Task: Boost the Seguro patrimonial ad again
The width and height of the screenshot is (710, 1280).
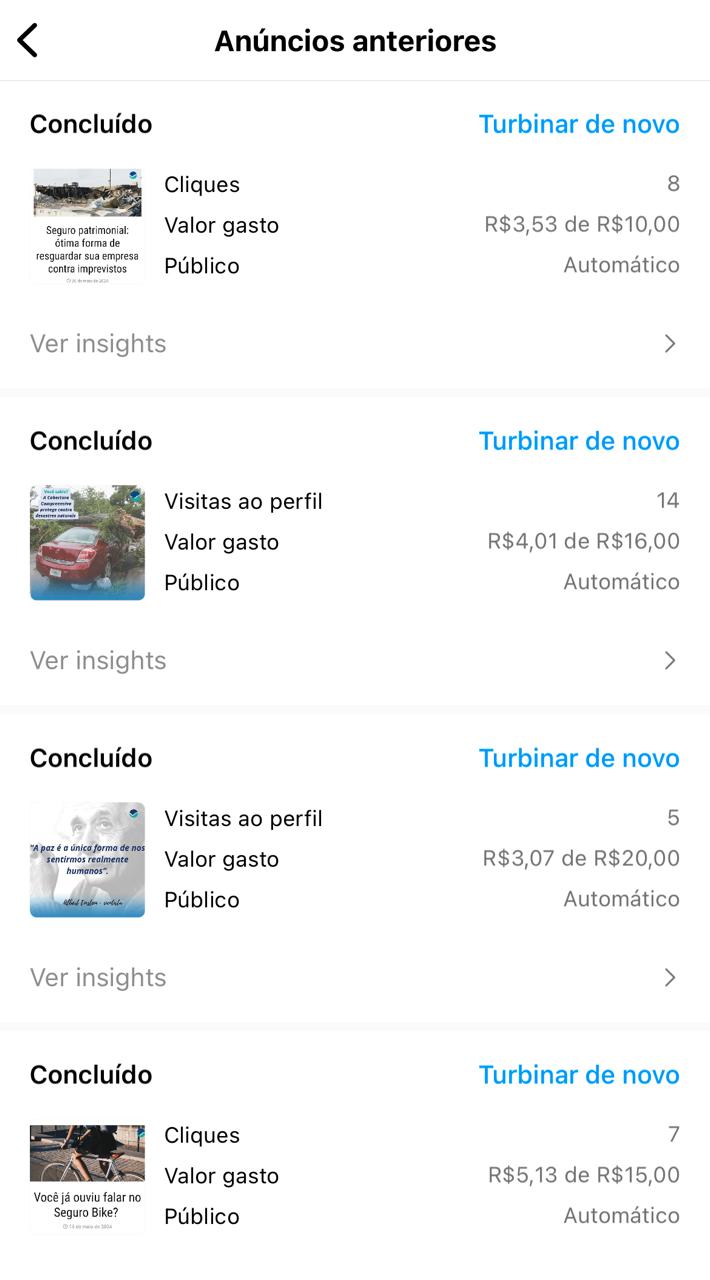Action: coord(578,124)
